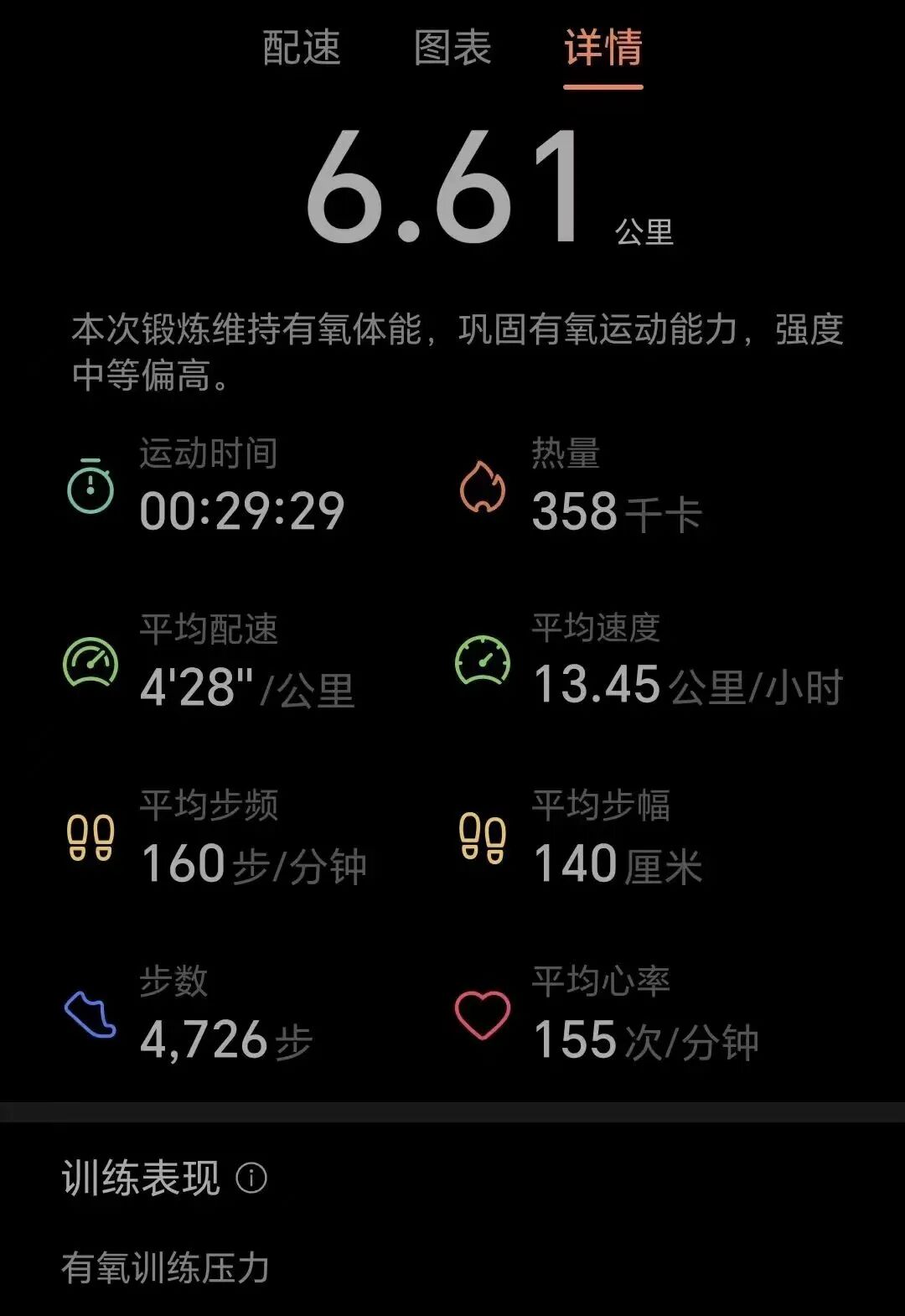Select the 详情 tab
905x1316 pixels.
coord(602,48)
